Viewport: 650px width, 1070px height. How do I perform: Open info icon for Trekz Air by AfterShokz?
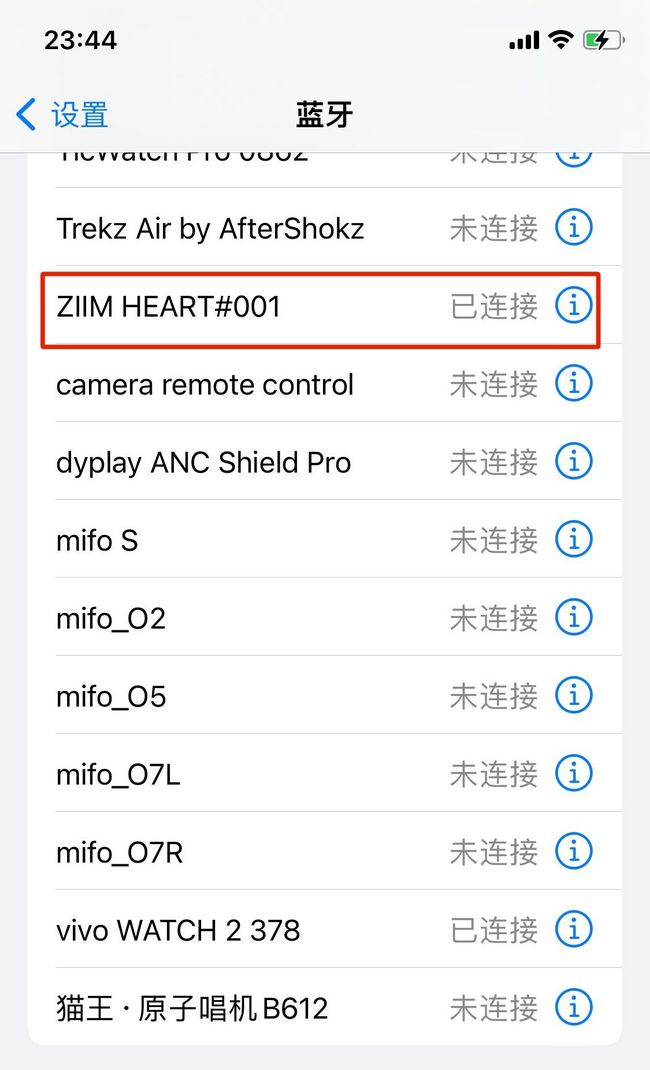pos(574,227)
